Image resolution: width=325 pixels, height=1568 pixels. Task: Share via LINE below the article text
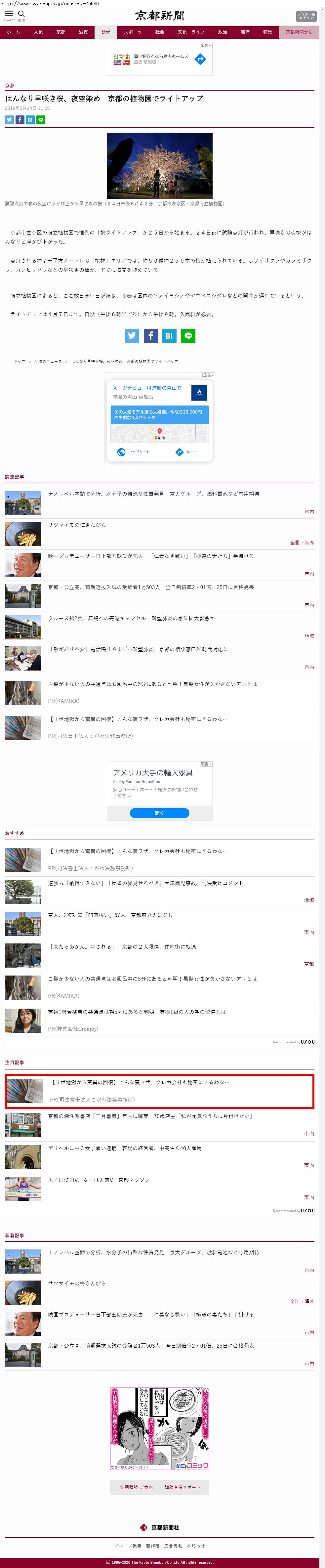[188, 335]
